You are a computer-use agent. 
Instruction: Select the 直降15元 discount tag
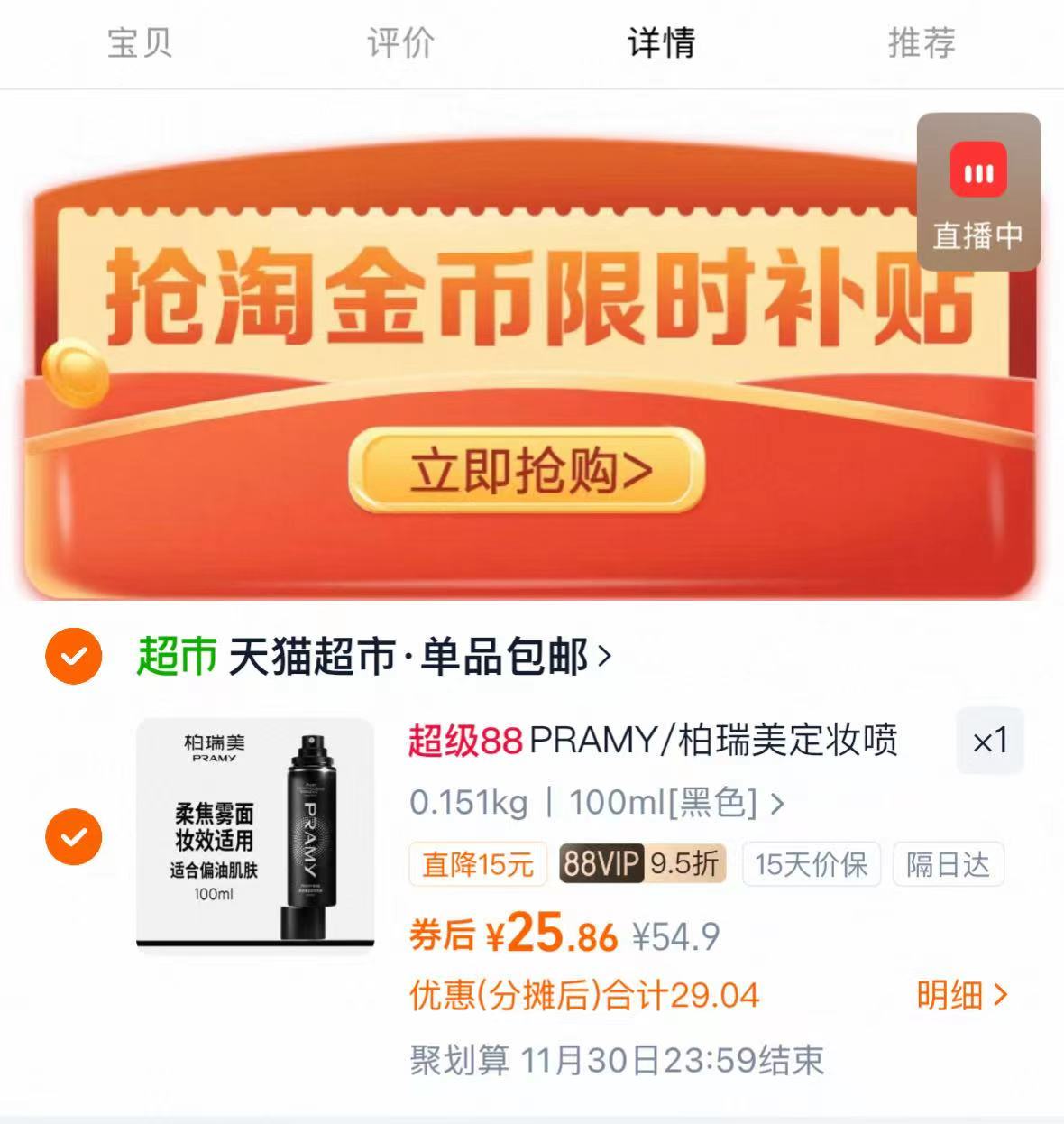478,864
